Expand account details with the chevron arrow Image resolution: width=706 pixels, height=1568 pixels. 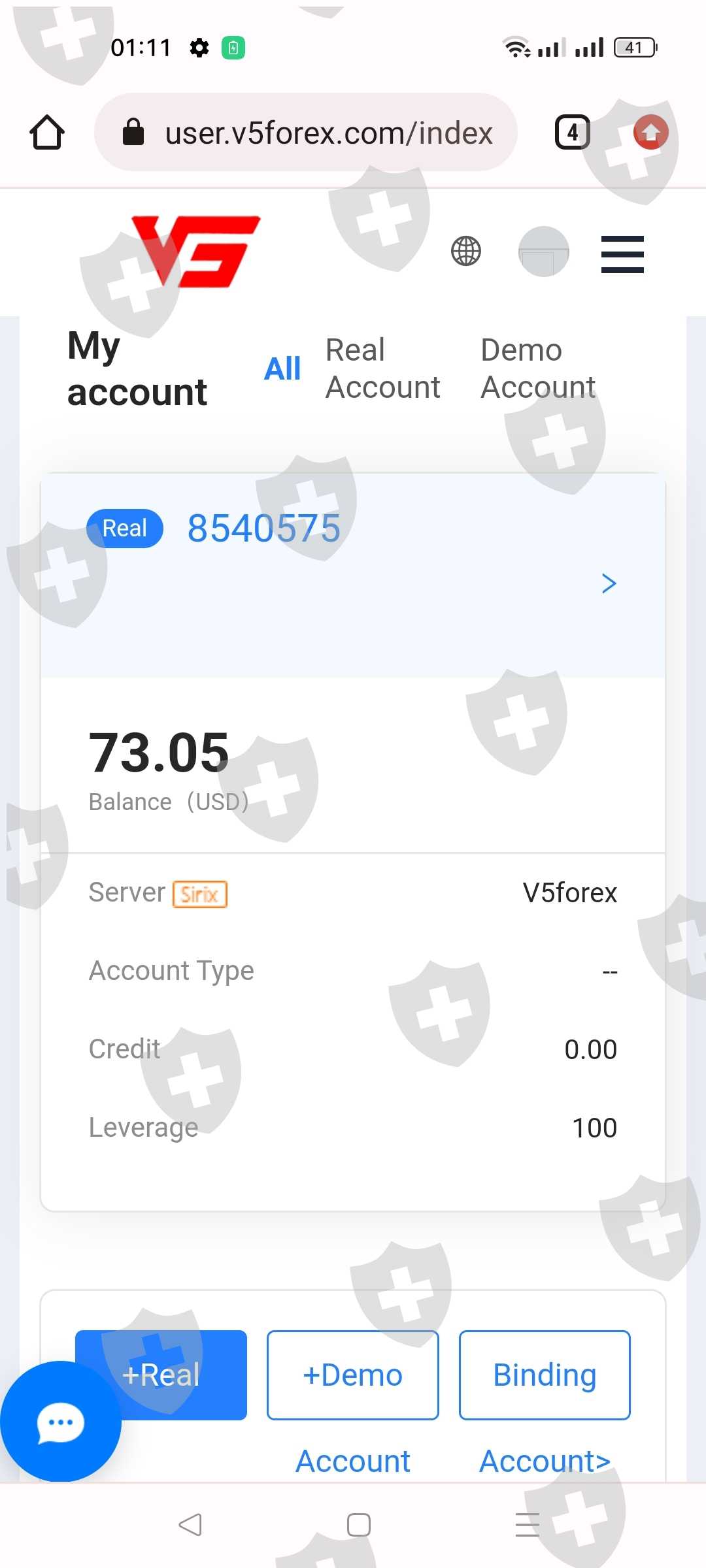pos(609,583)
